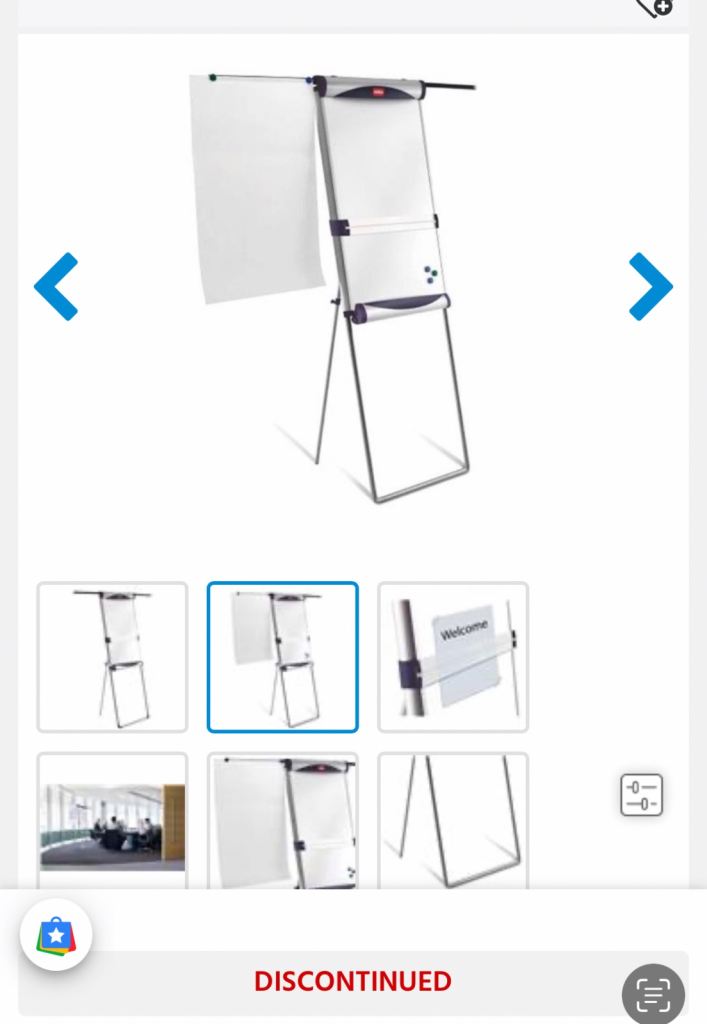707x1024 pixels.
Task: Tap the tag add icon at top
Action: [655, 8]
